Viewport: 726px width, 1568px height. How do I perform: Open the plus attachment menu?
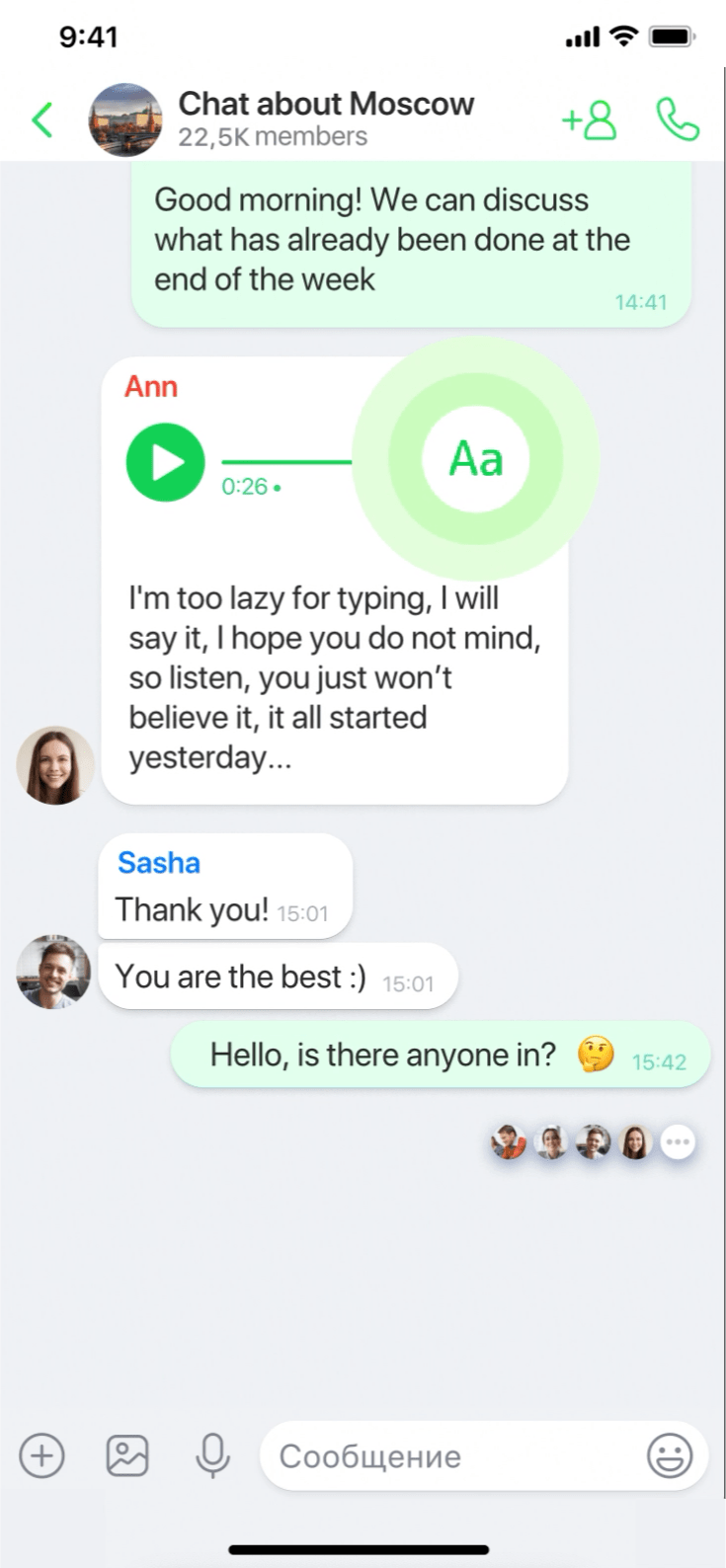pyautogui.click(x=42, y=1455)
